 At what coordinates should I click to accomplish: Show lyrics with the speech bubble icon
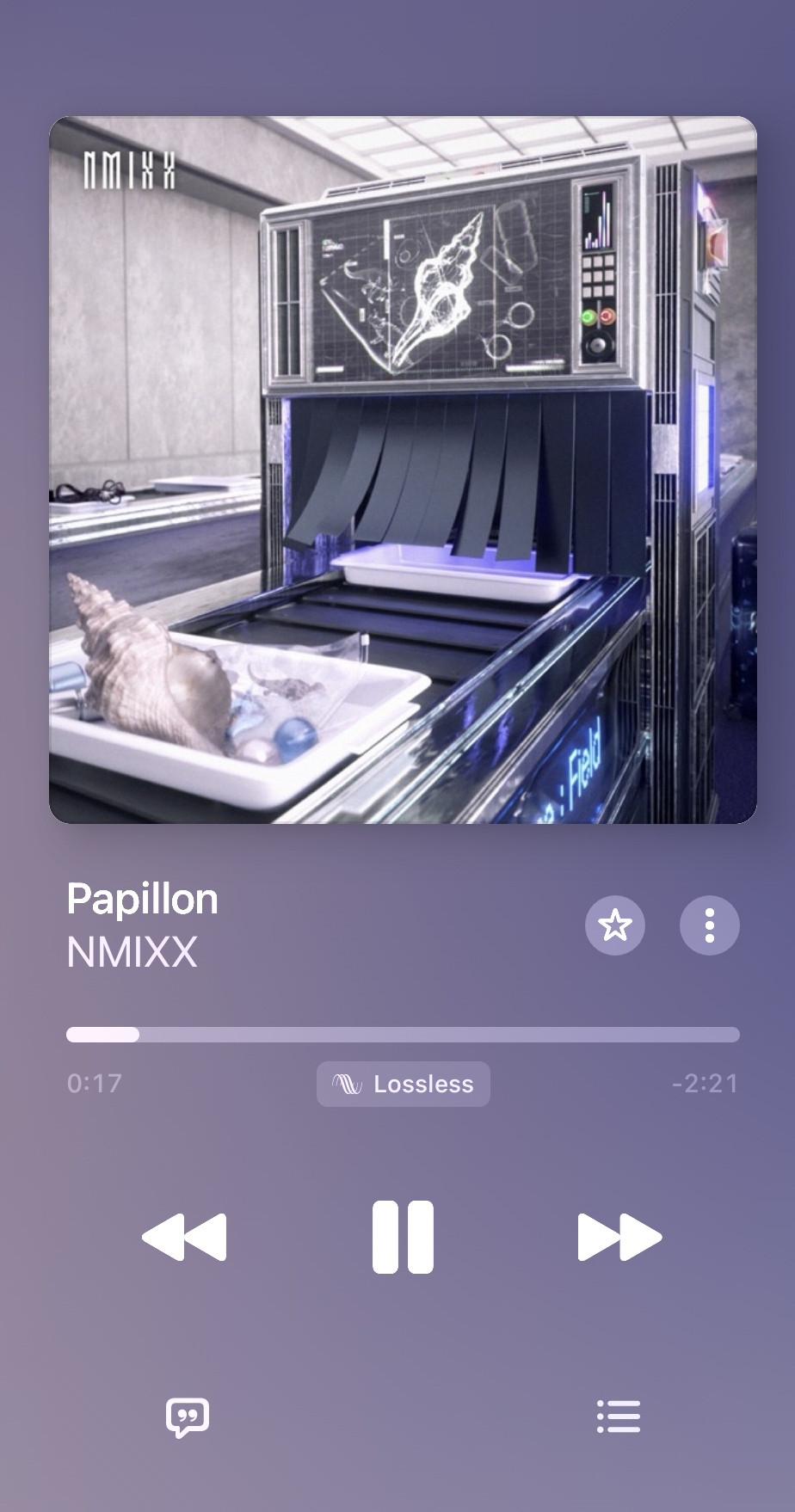coord(188,1417)
